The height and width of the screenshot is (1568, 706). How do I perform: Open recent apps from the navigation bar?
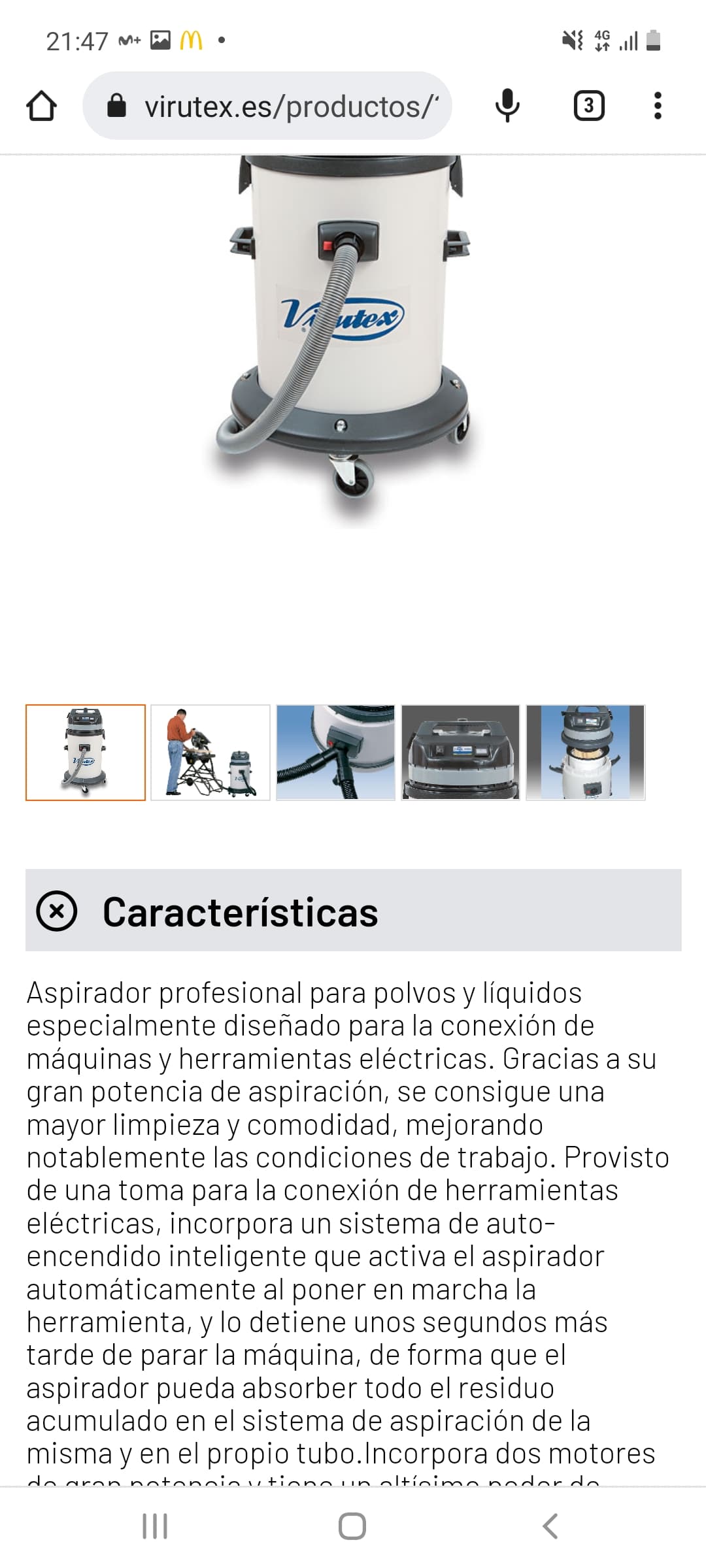pyautogui.click(x=155, y=1527)
